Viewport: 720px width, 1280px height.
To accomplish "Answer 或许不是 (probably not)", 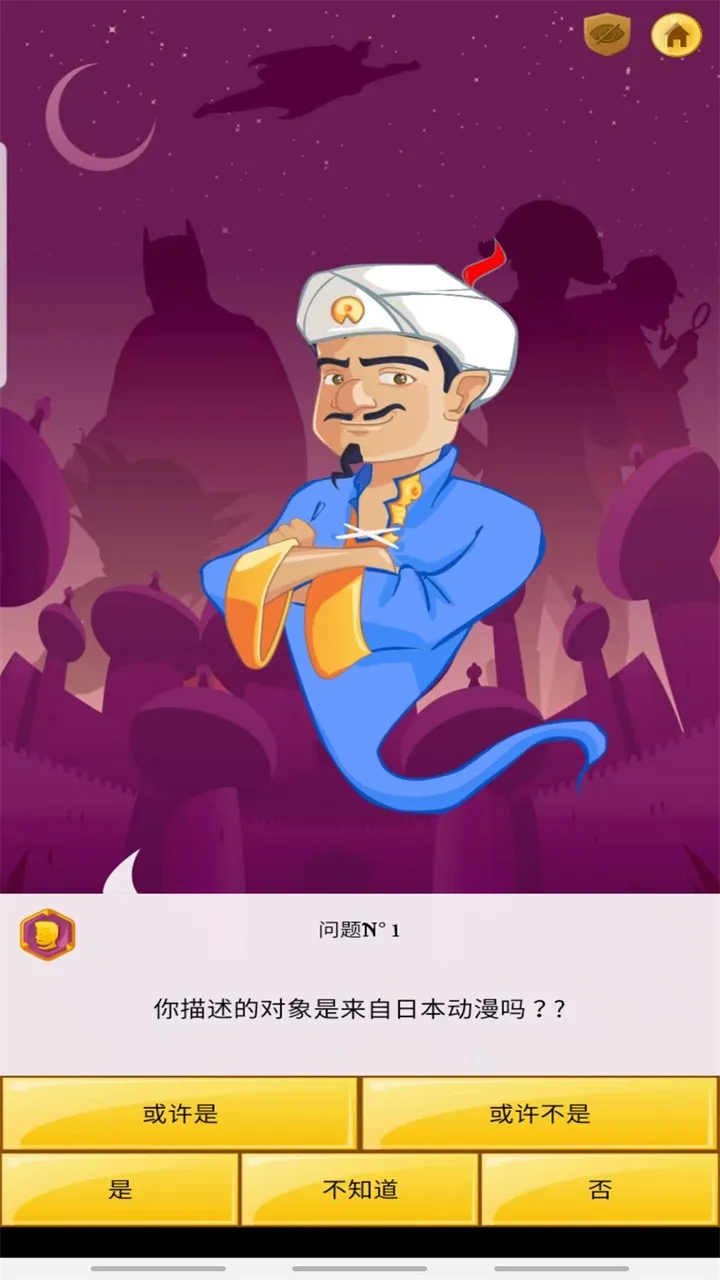I will tap(540, 1113).
